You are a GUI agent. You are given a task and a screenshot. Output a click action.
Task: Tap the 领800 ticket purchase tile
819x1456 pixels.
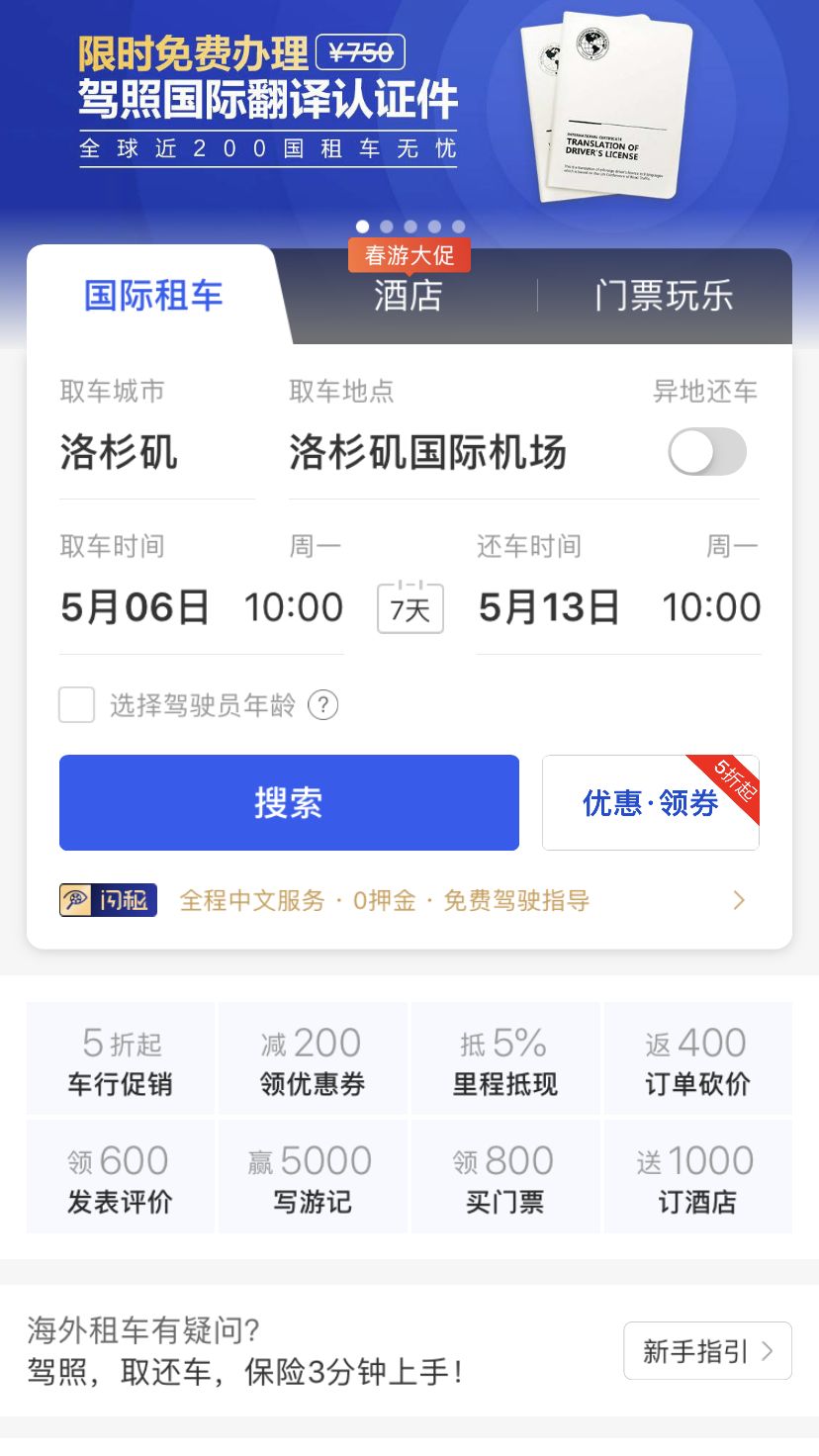tap(505, 1176)
